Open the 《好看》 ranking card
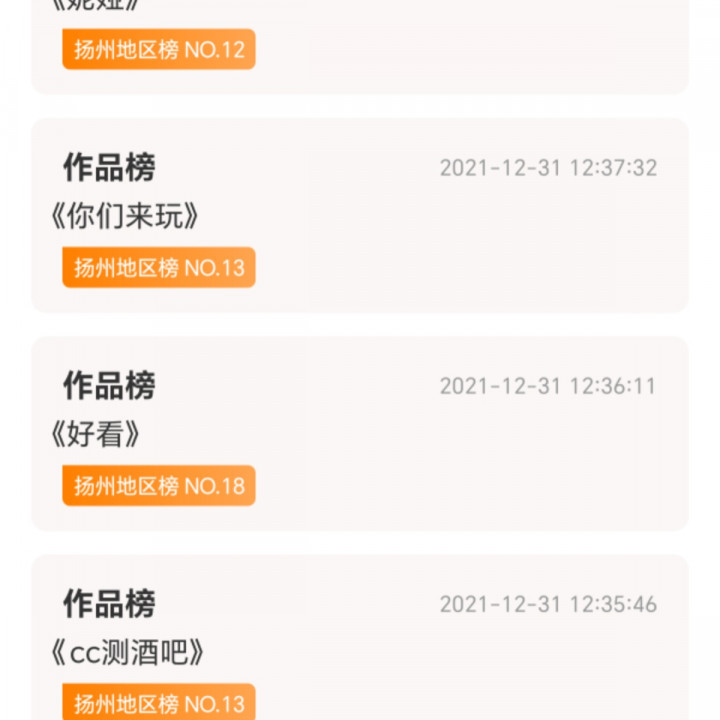Screen dimensions: 720x720 (360, 433)
